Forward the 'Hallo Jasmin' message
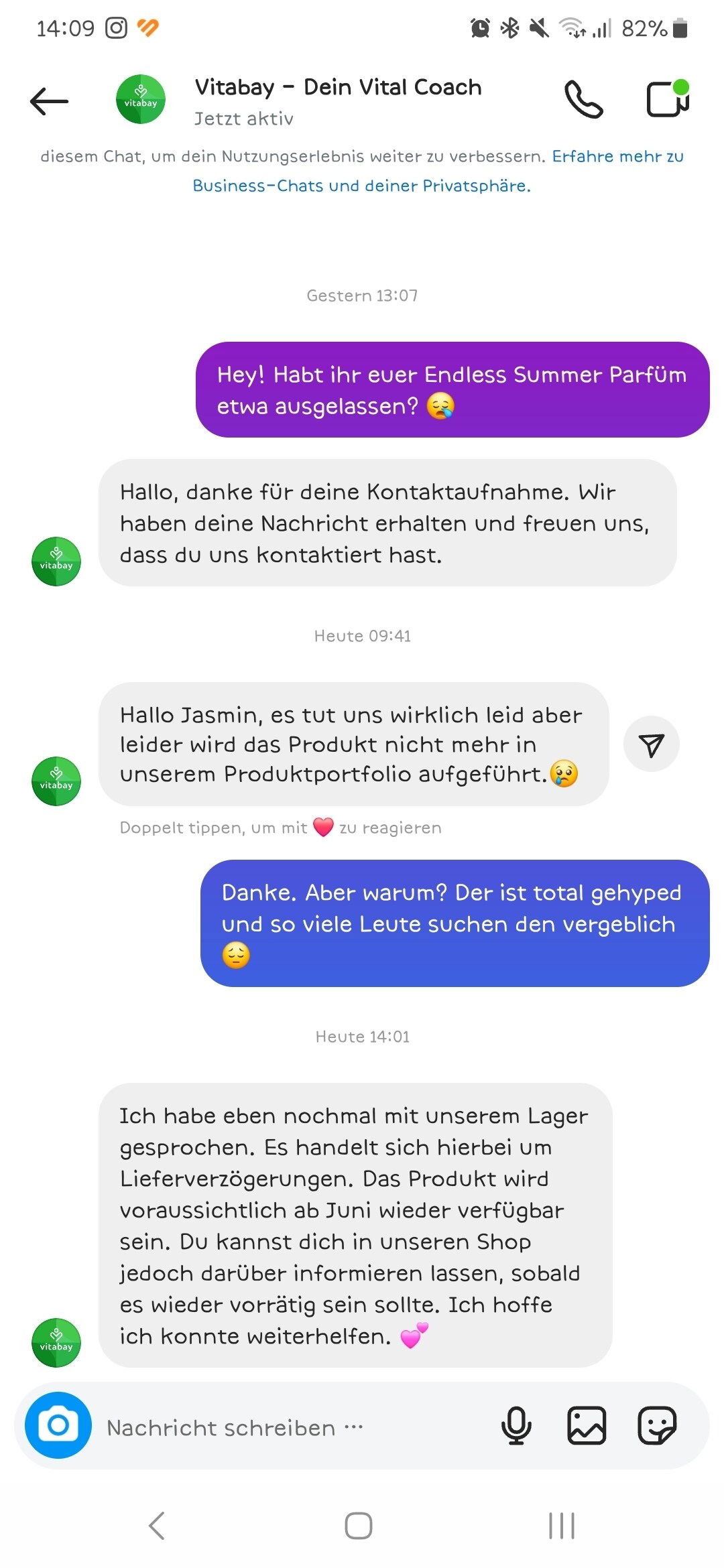The width and height of the screenshot is (724, 1568). click(x=651, y=744)
